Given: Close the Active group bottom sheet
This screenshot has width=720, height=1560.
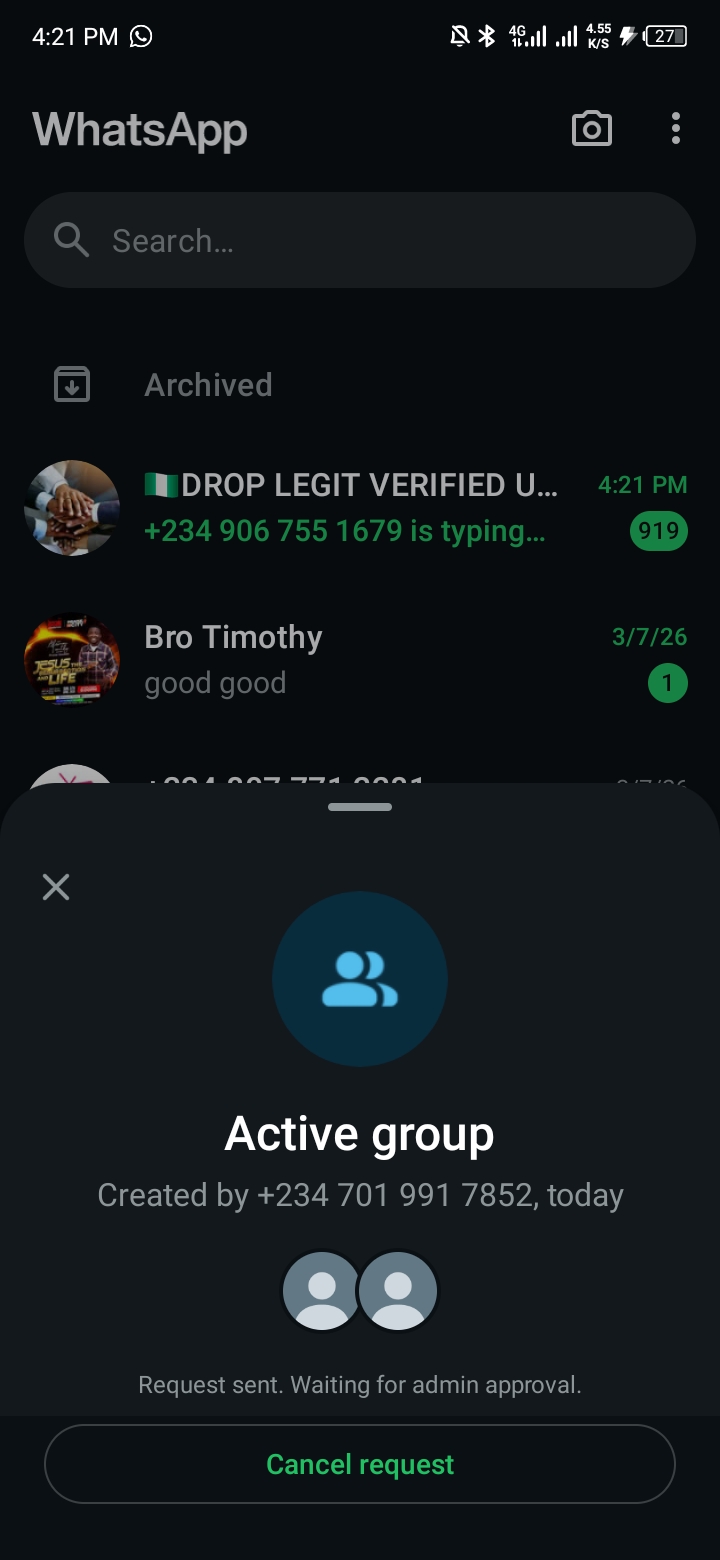Looking at the screenshot, I should pos(56,887).
